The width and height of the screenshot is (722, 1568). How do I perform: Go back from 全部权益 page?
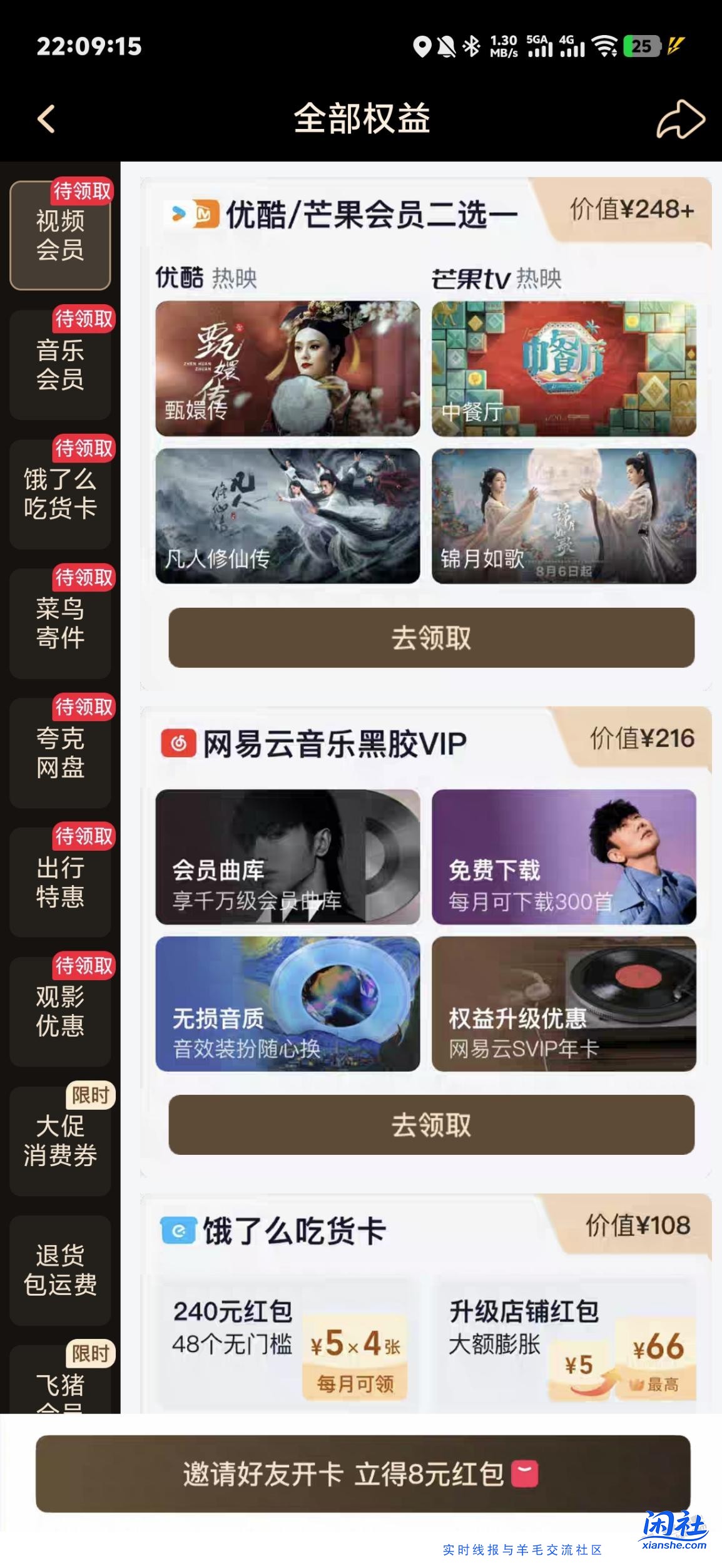(x=47, y=119)
